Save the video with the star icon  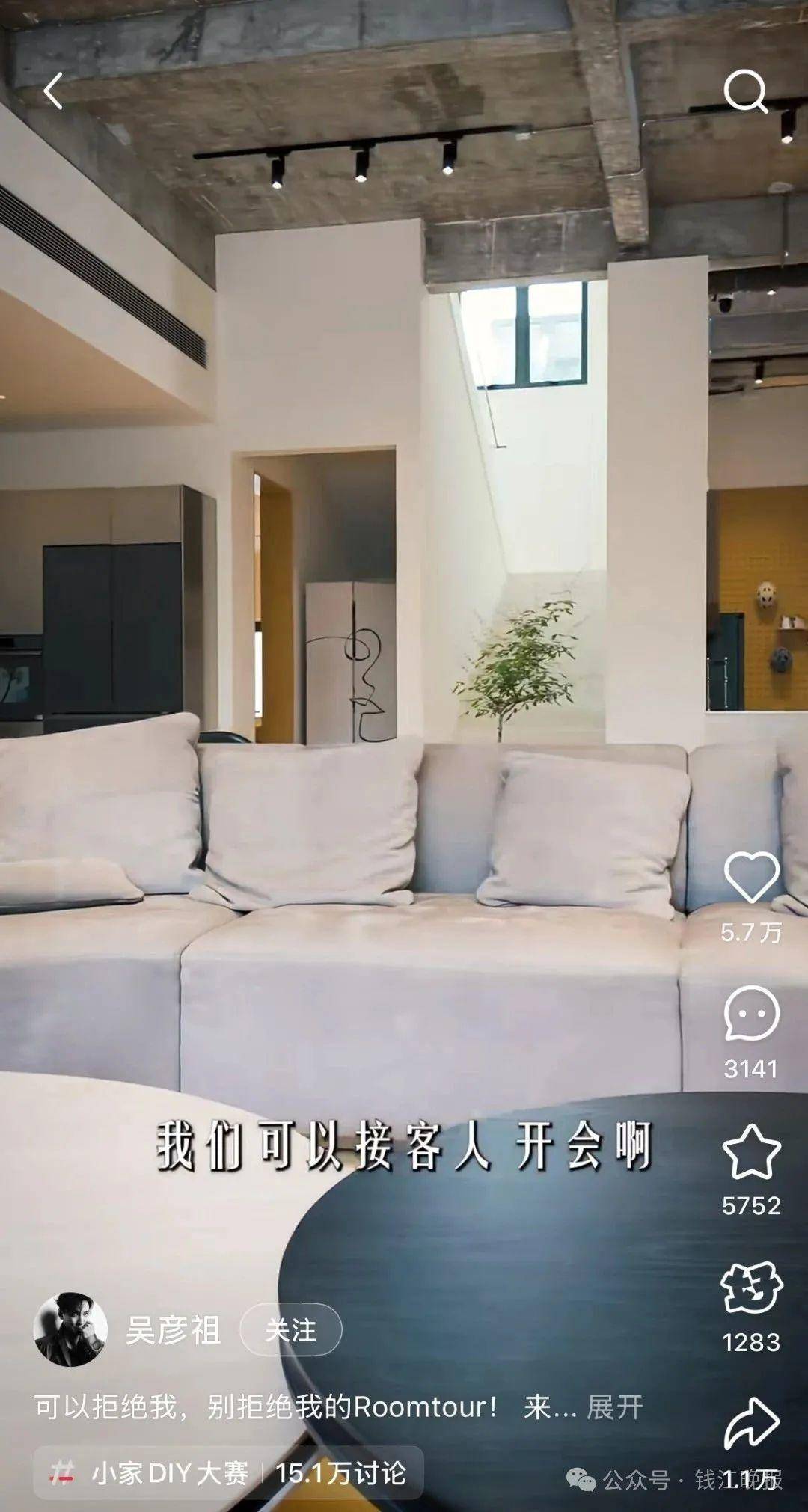(751, 1152)
